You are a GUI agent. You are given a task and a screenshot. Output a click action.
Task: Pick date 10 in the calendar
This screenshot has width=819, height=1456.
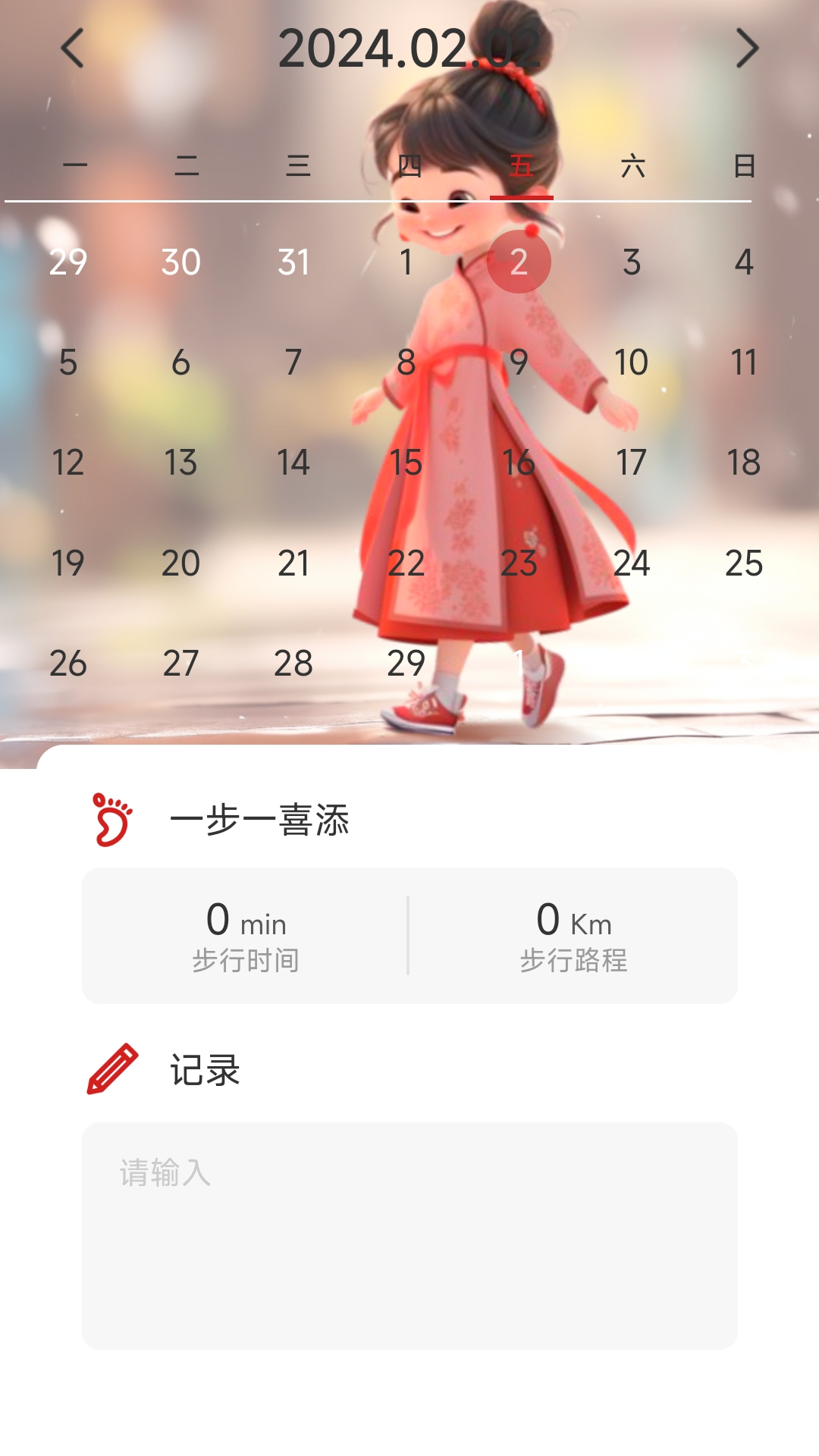click(631, 362)
